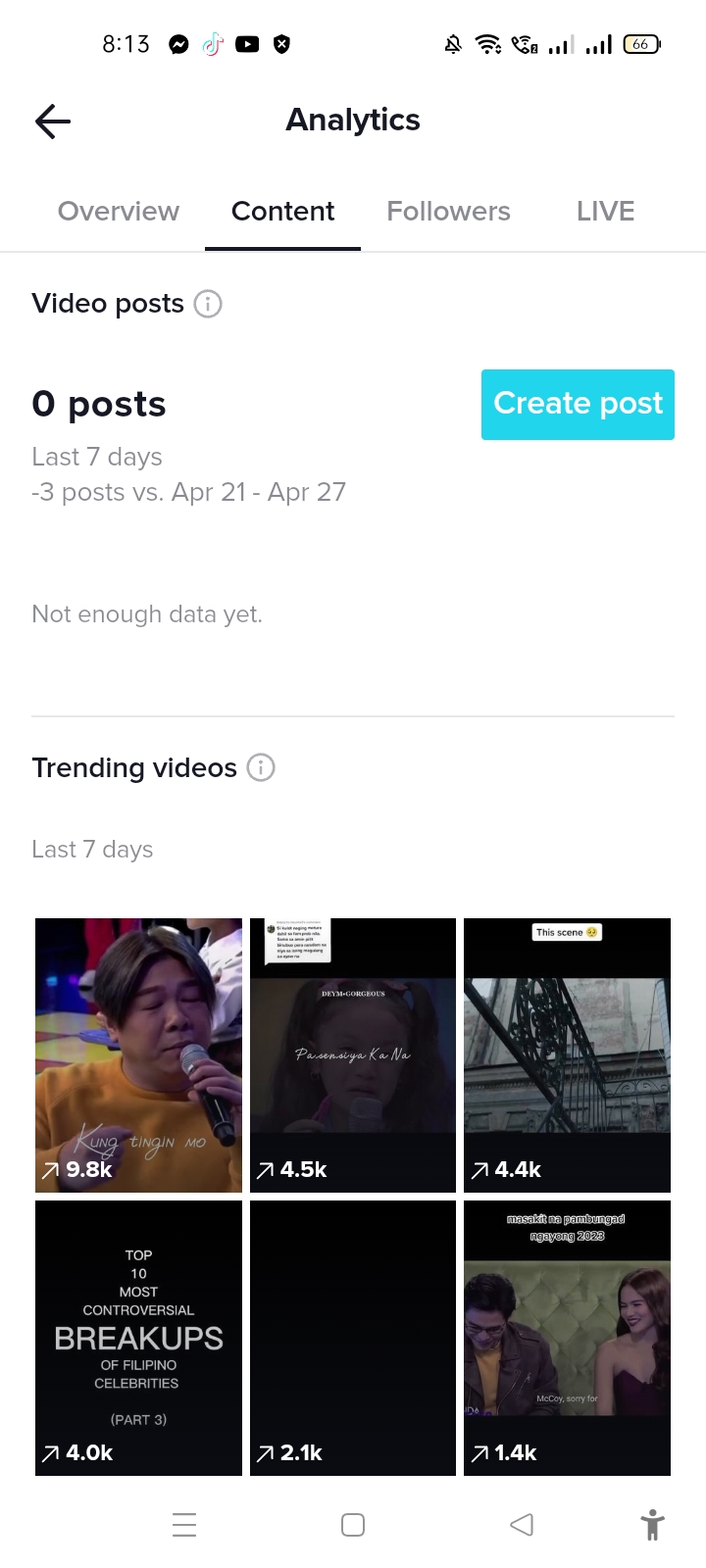The width and height of the screenshot is (706, 1568).
Task: Select the Content tab
Action: tap(282, 212)
